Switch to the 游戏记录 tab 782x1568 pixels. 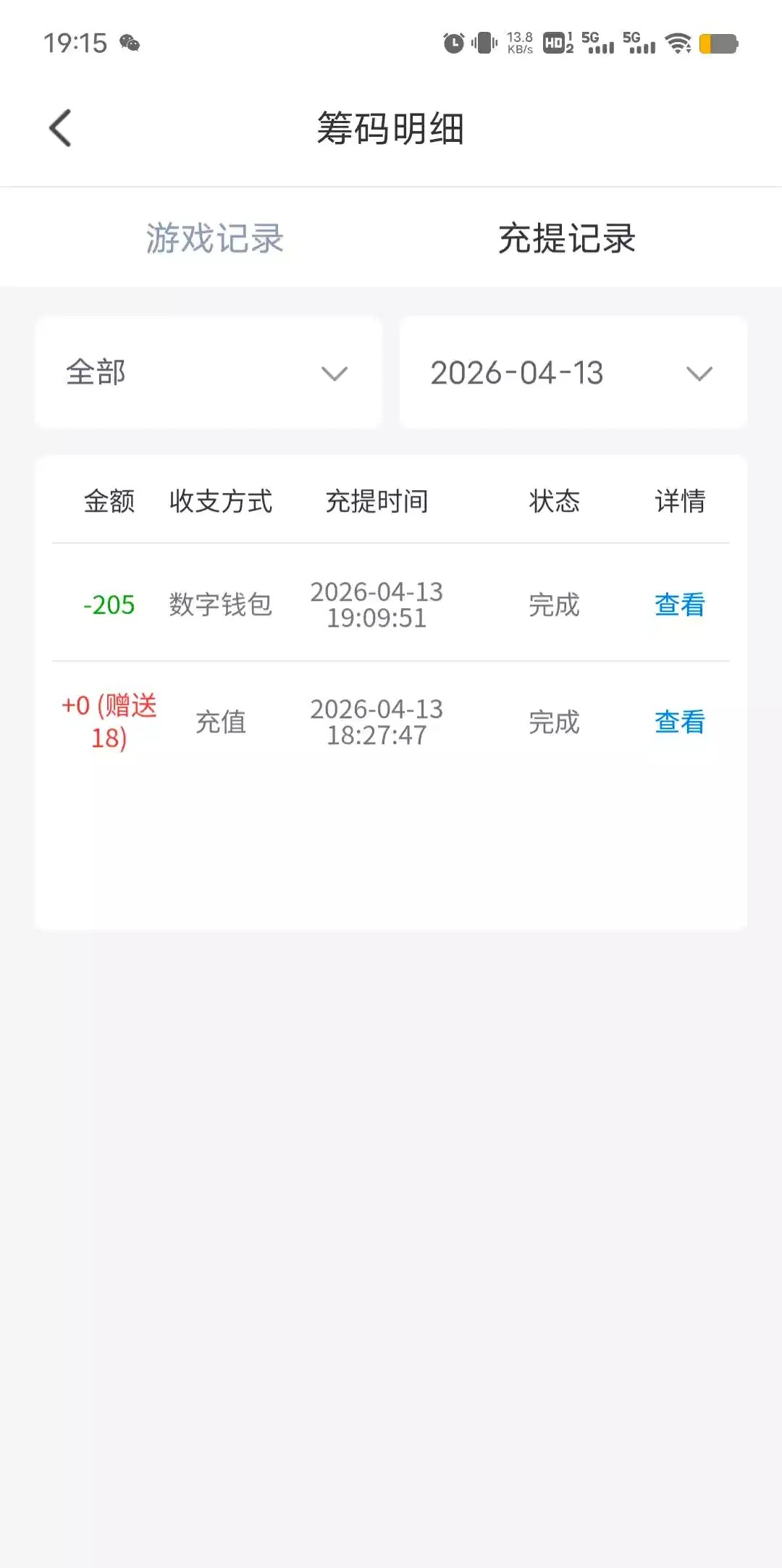[214, 238]
